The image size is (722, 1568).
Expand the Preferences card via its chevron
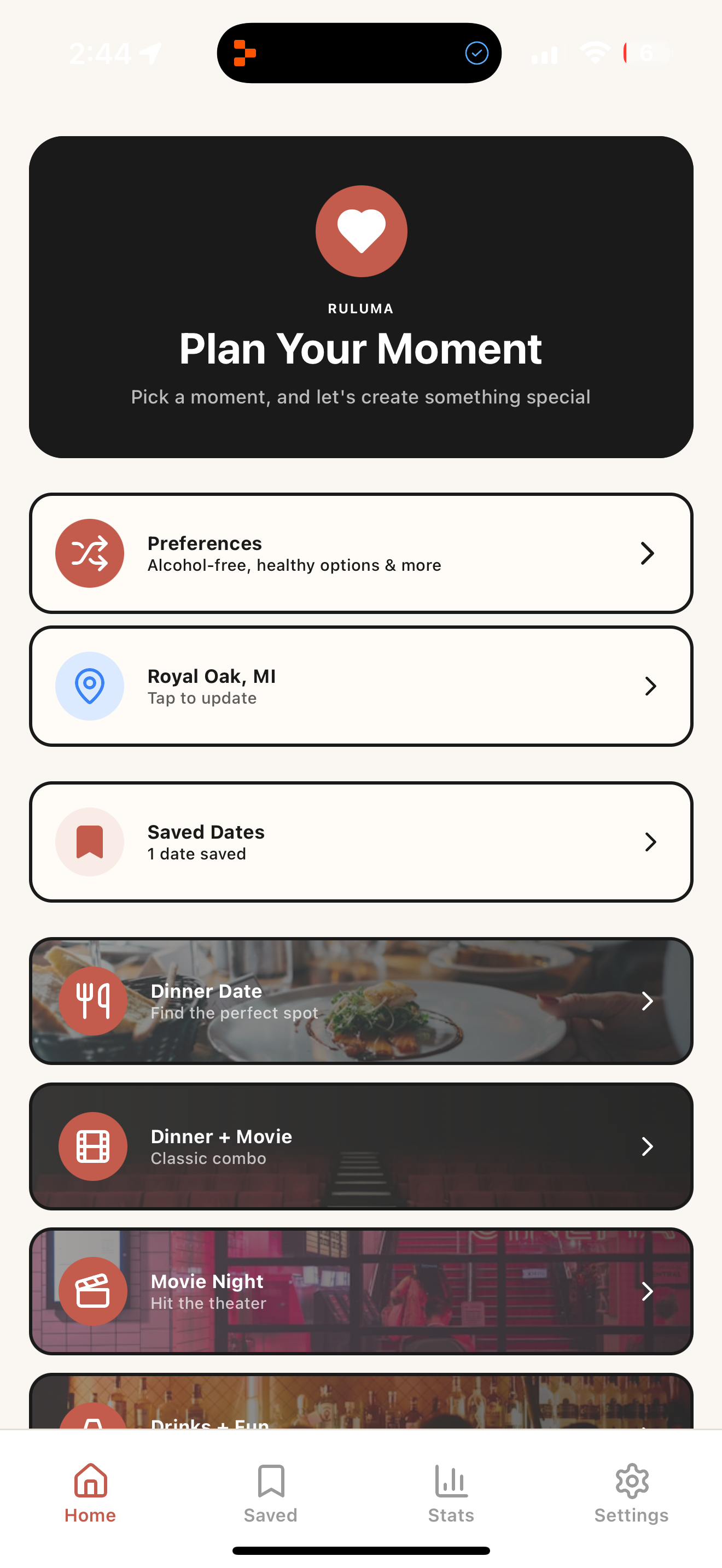(647, 553)
